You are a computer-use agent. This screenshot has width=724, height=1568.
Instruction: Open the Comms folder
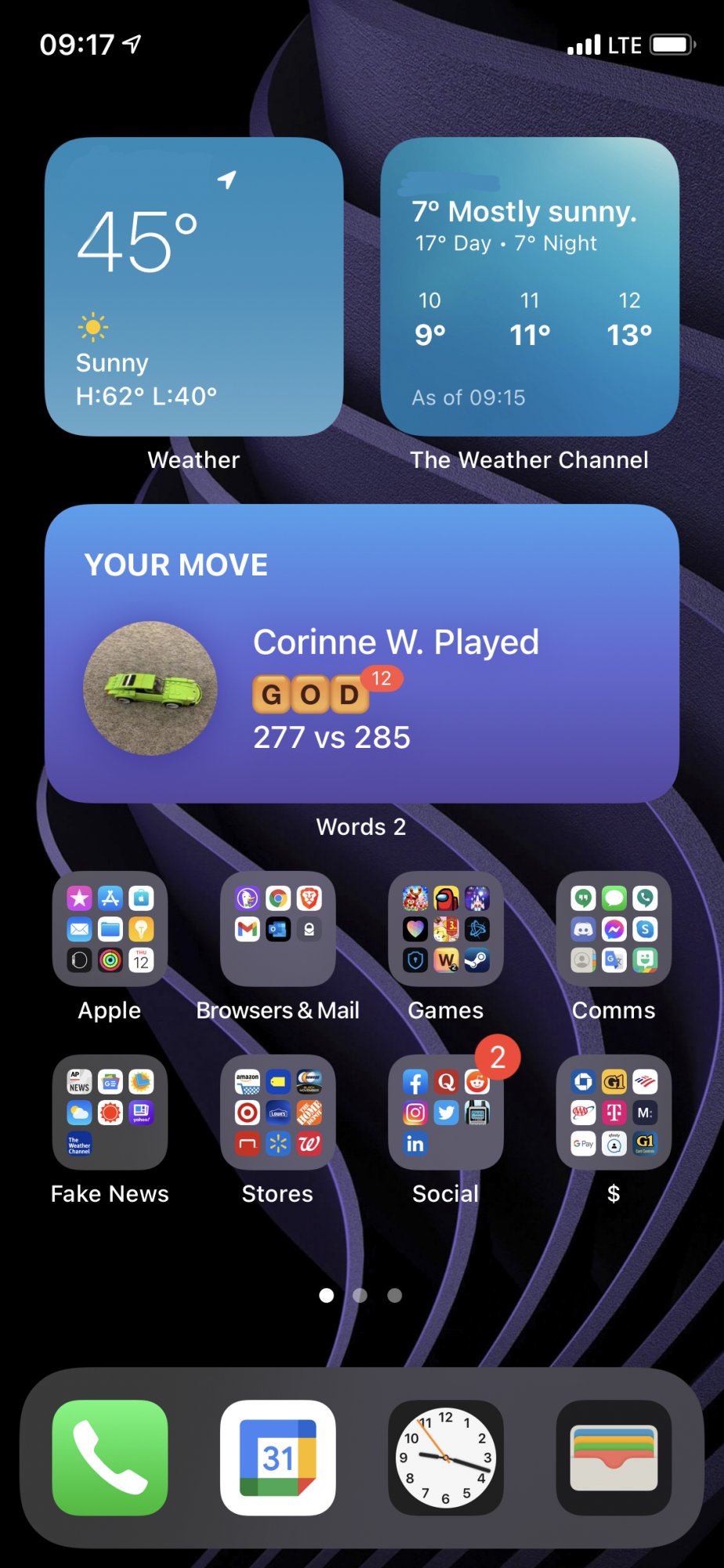[614, 929]
